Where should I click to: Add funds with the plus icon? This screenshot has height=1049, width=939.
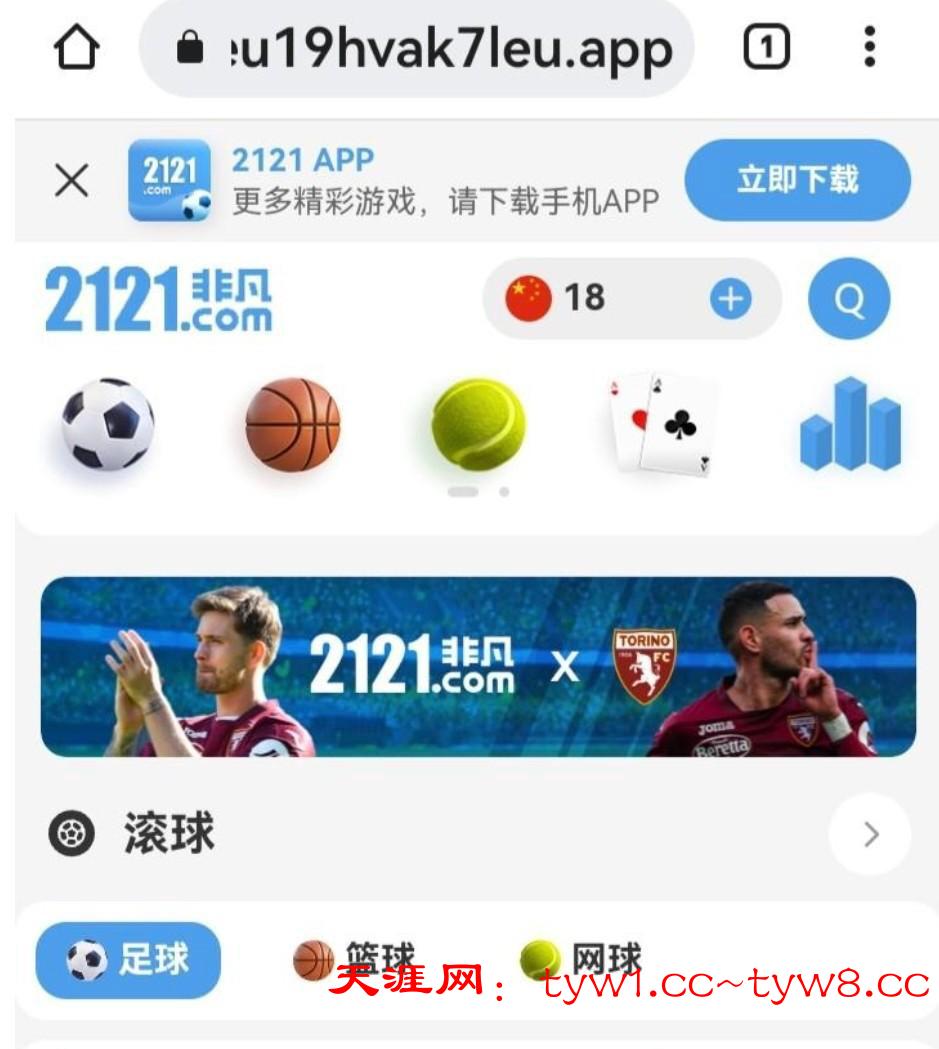click(731, 298)
